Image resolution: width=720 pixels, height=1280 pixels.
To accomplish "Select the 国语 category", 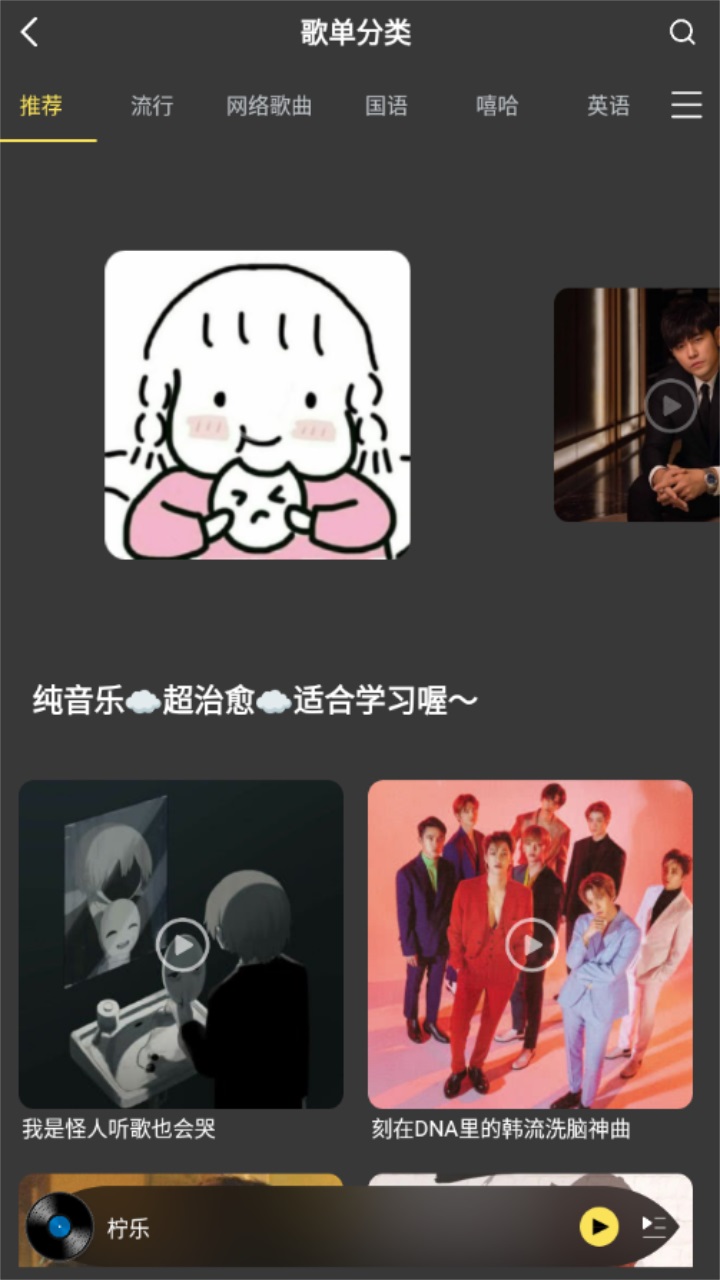I will pos(389,106).
